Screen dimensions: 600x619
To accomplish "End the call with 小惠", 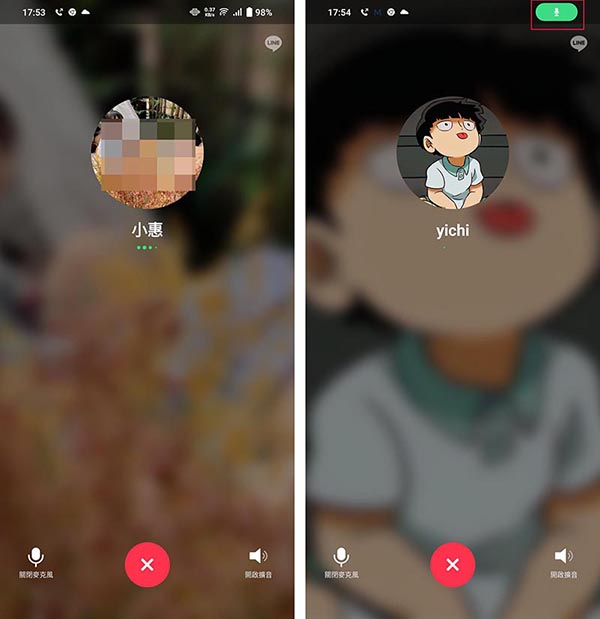I will tap(147, 565).
